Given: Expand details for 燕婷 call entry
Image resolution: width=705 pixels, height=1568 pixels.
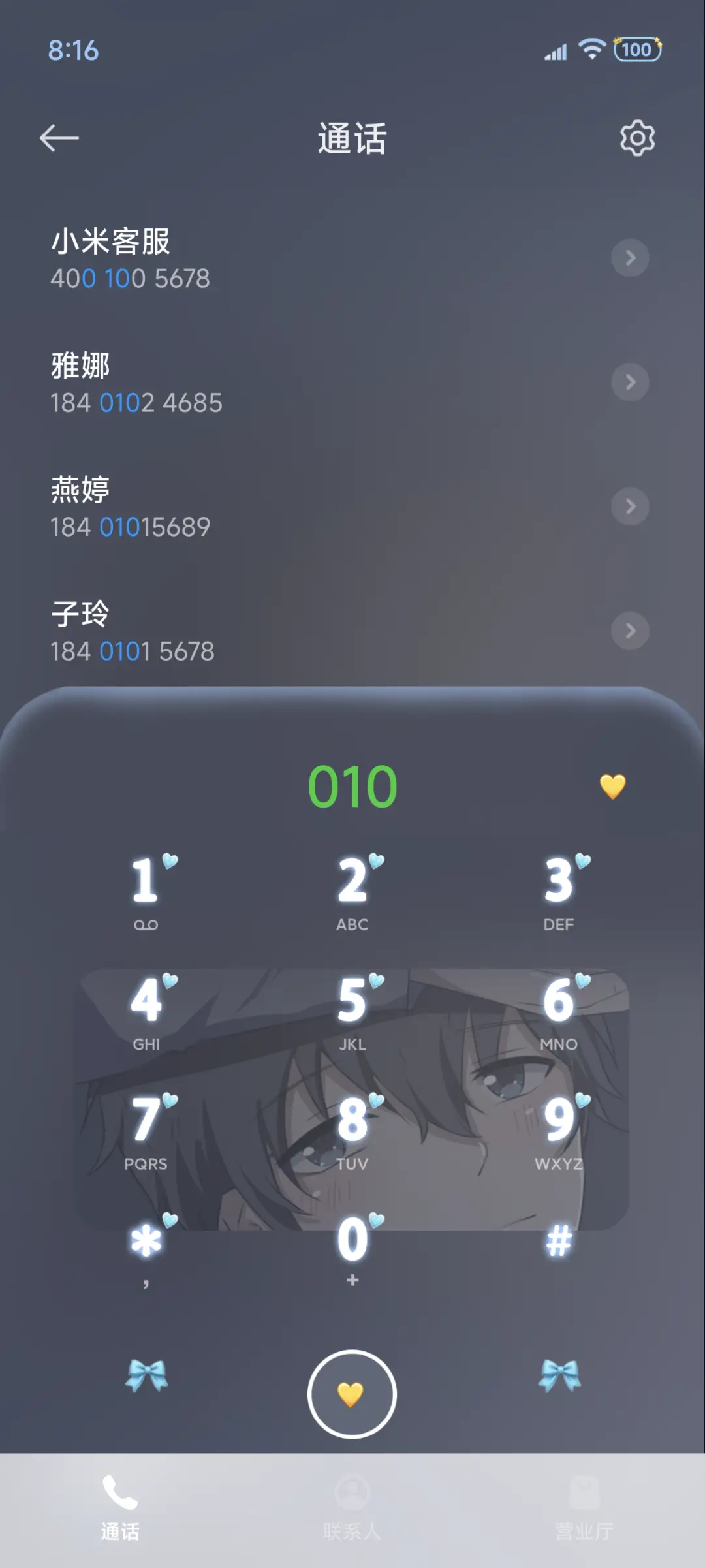Looking at the screenshot, I should pos(631,507).
